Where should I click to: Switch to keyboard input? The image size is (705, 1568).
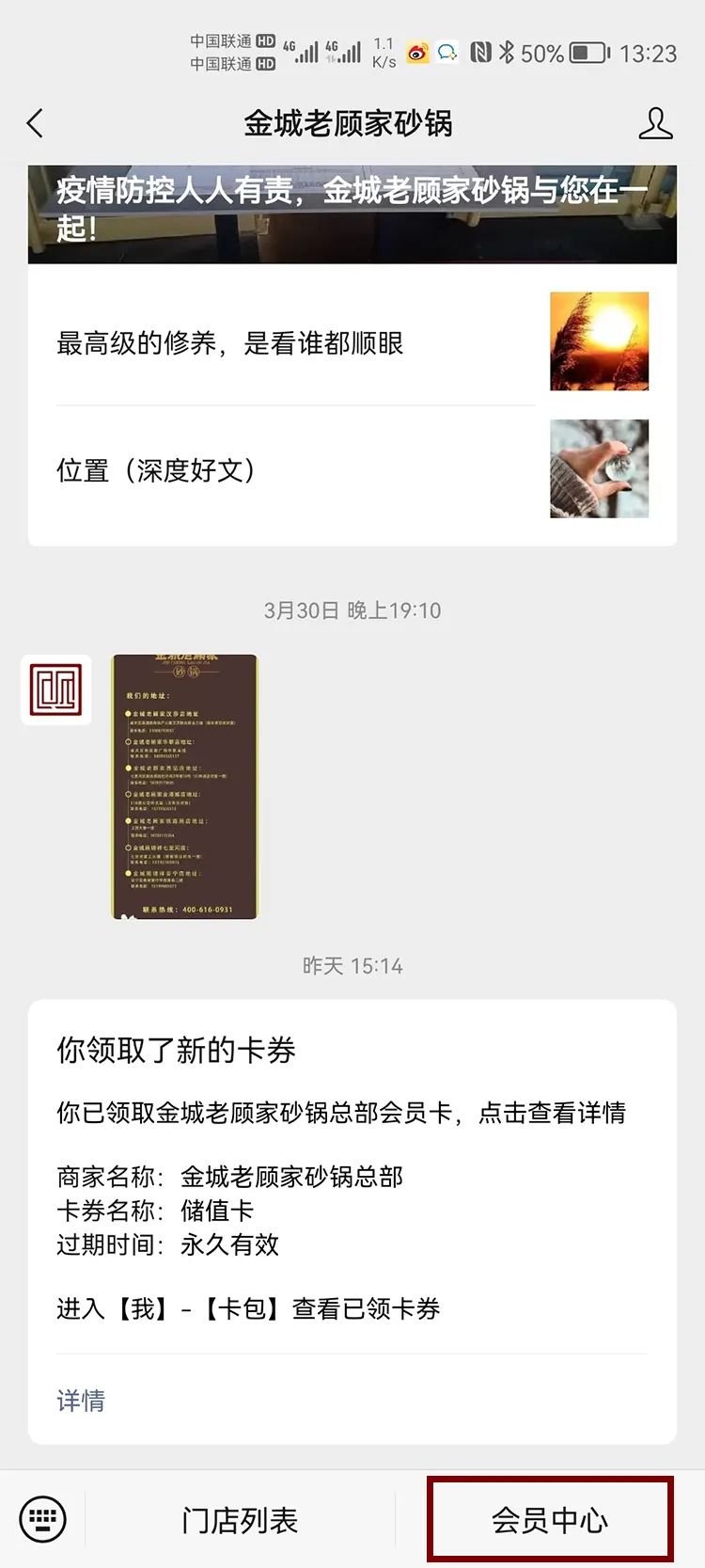pyautogui.click(x=43, y=1519)
